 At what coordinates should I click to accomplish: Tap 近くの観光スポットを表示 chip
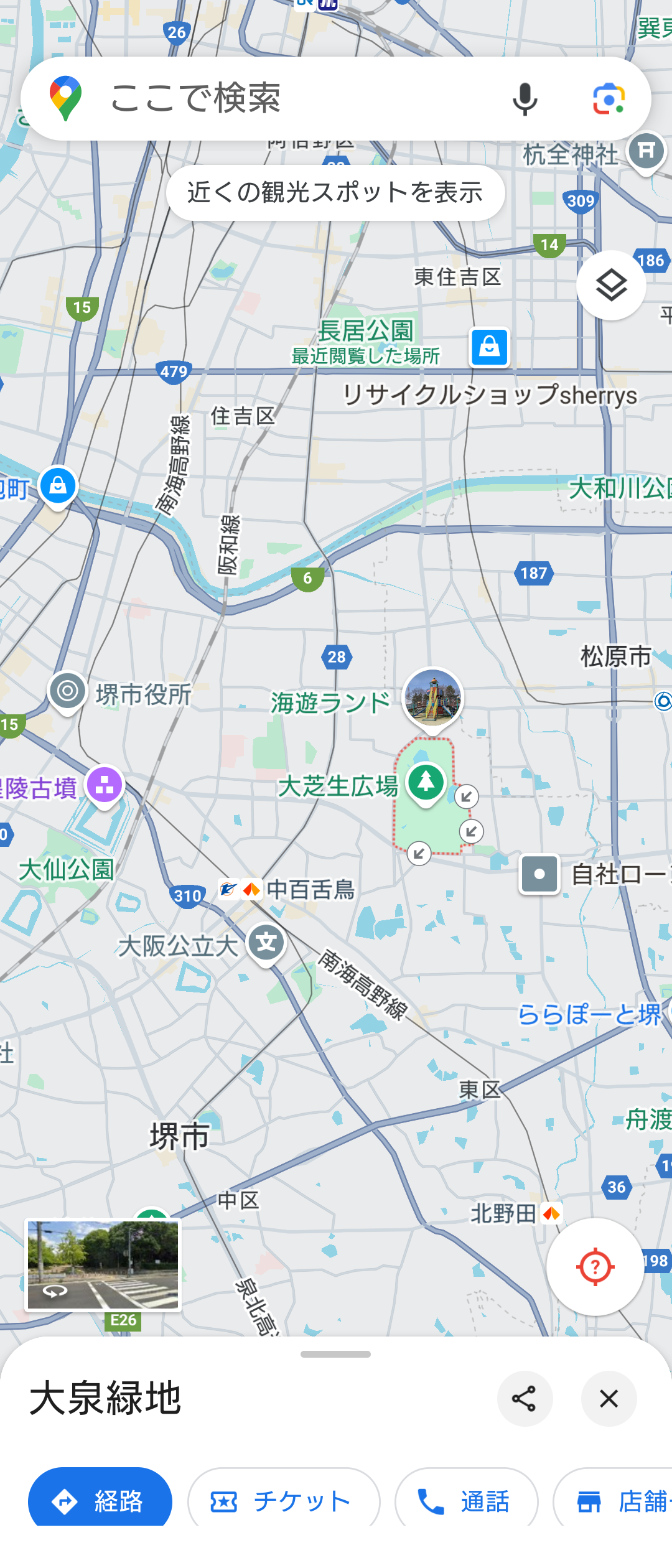(335, 193)
